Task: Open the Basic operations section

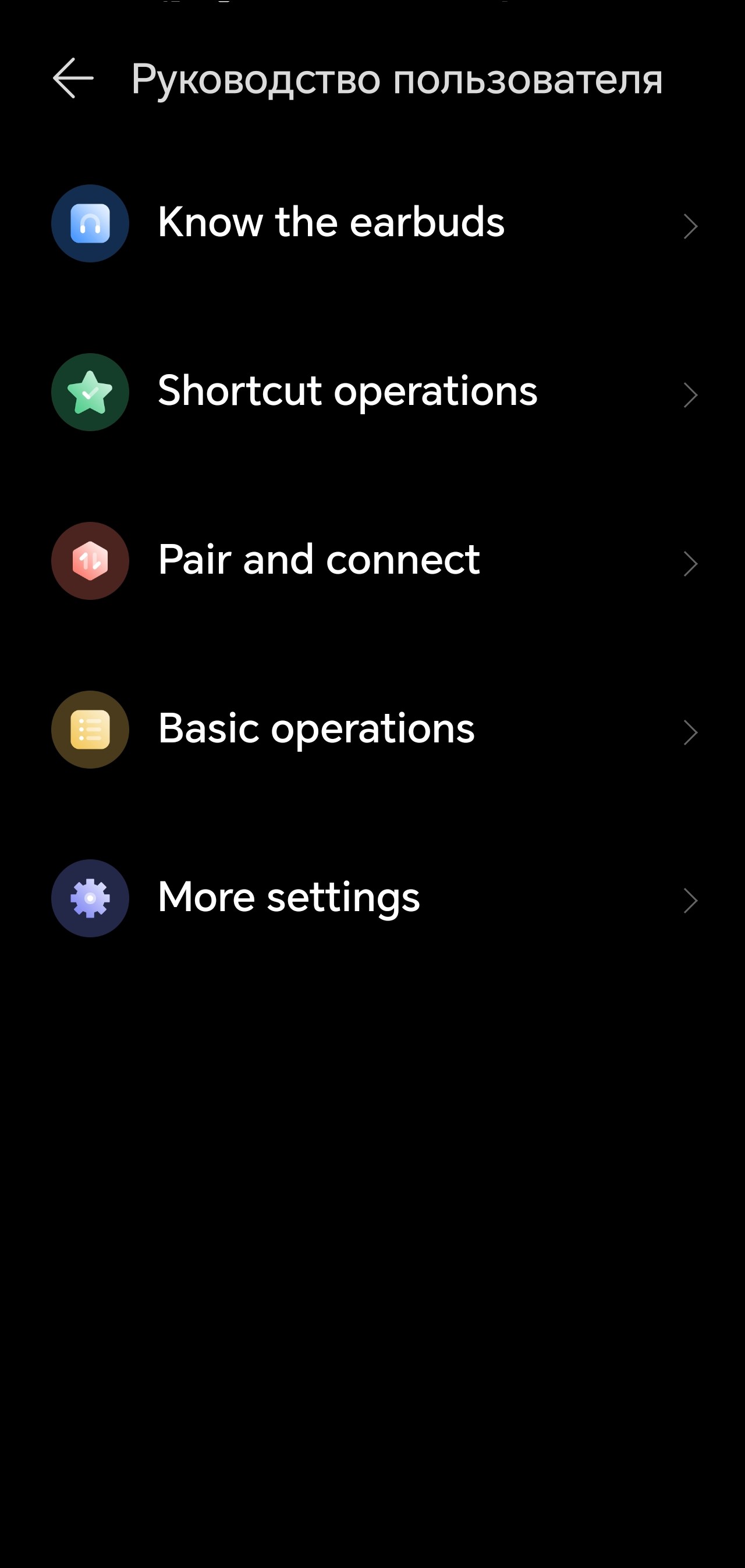Action: 316,728
